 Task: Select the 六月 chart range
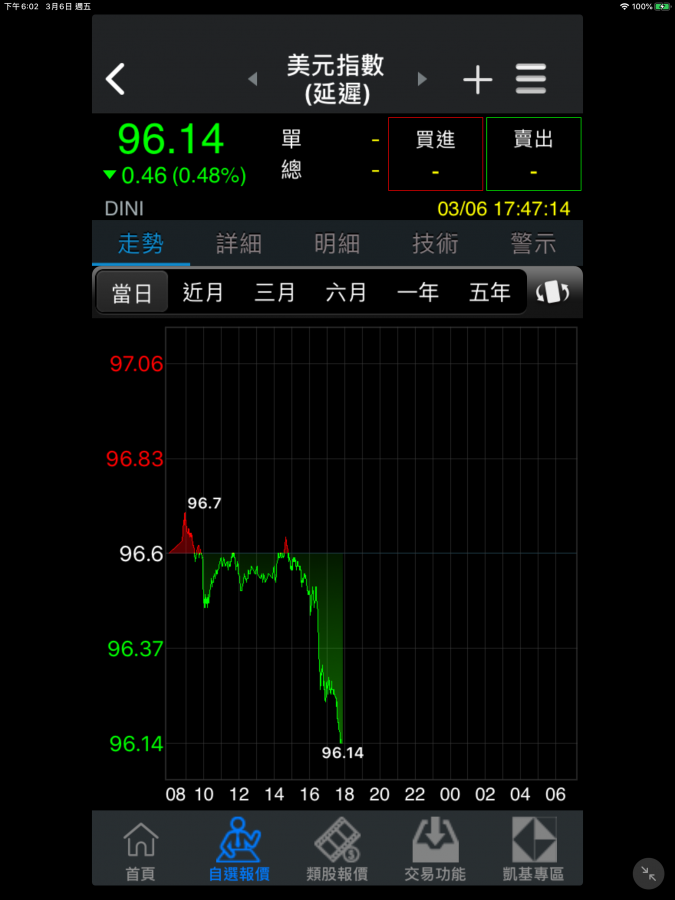coord(346,293)
